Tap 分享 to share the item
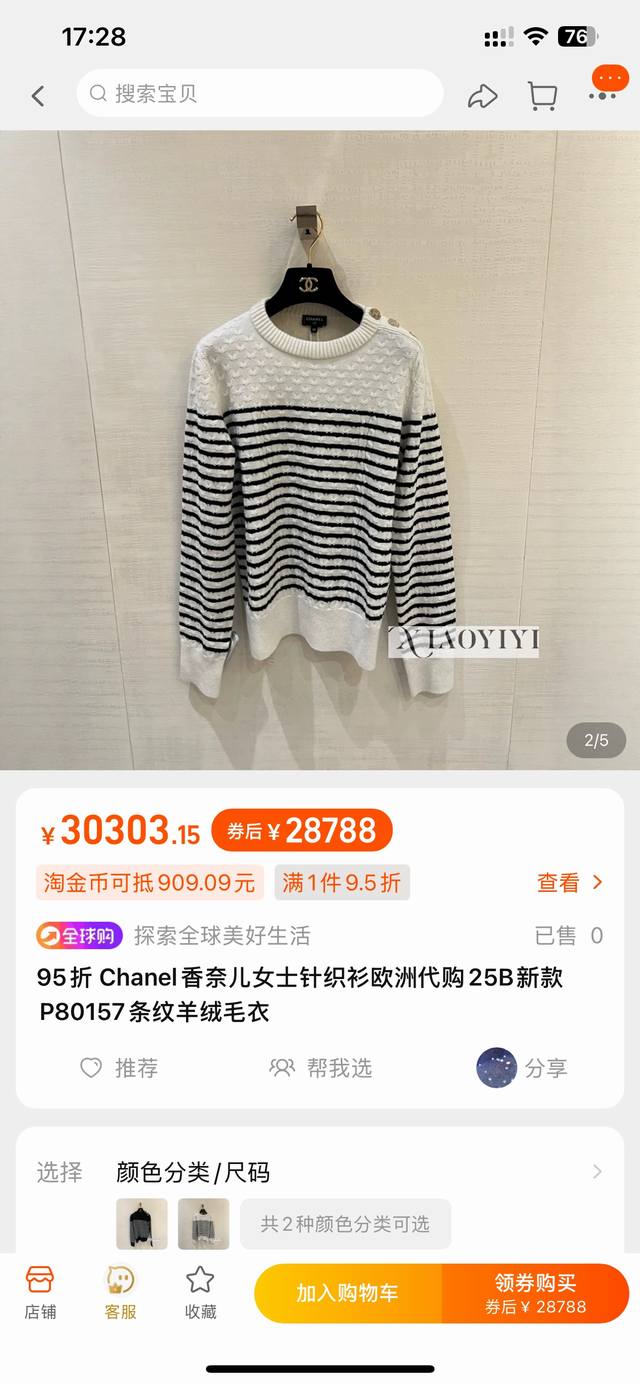The width and height of the screenshot is (640, 1385). click(x=522, y=1068)
